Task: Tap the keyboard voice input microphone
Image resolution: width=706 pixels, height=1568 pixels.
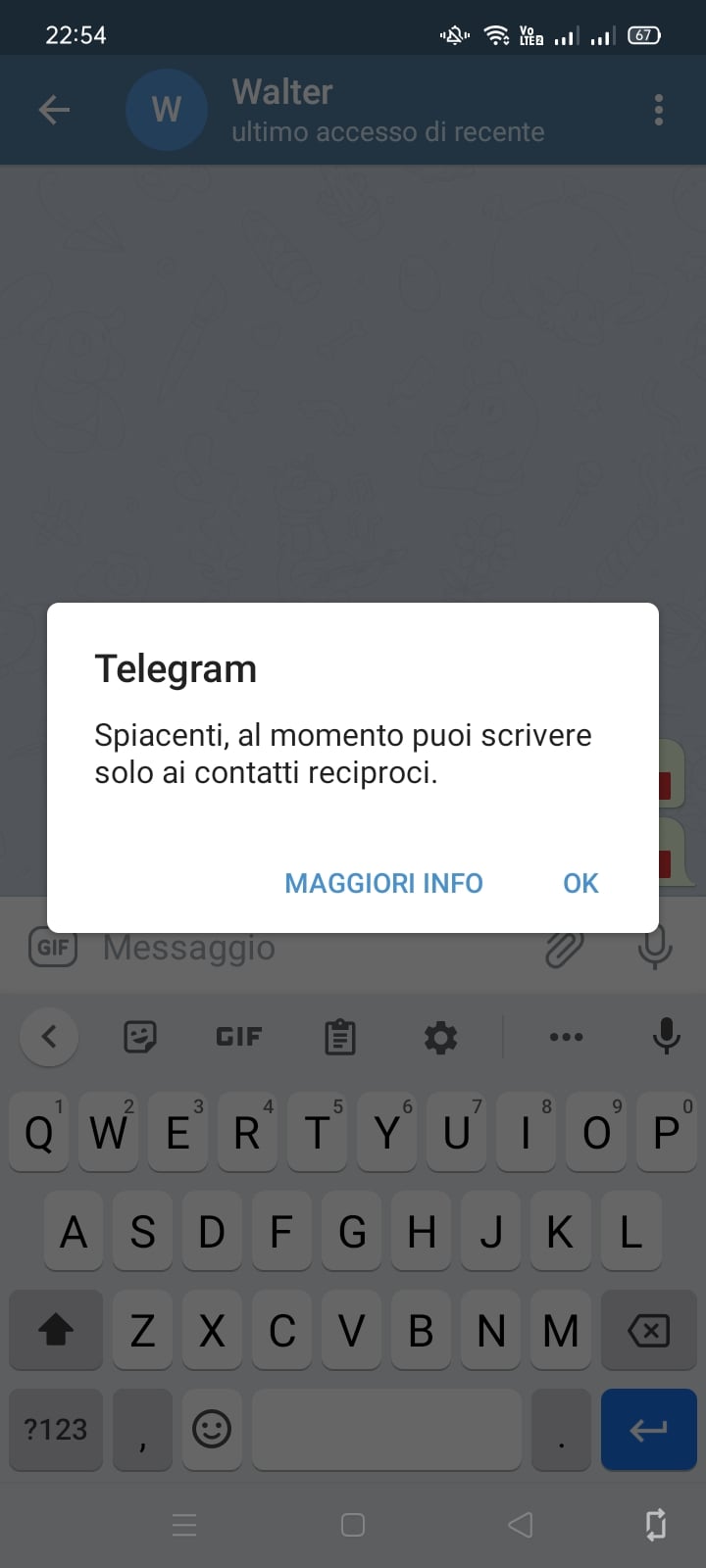Action: pos(666,1037)
